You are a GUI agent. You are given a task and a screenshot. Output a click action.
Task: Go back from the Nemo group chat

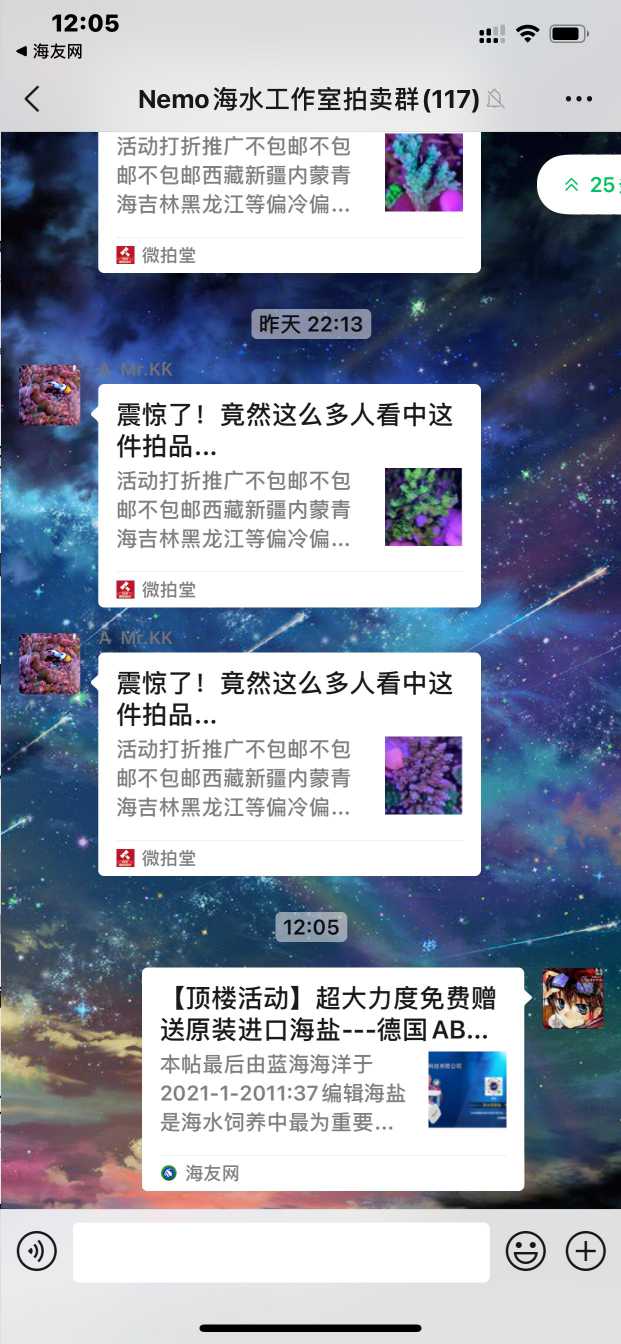[32, 99]
